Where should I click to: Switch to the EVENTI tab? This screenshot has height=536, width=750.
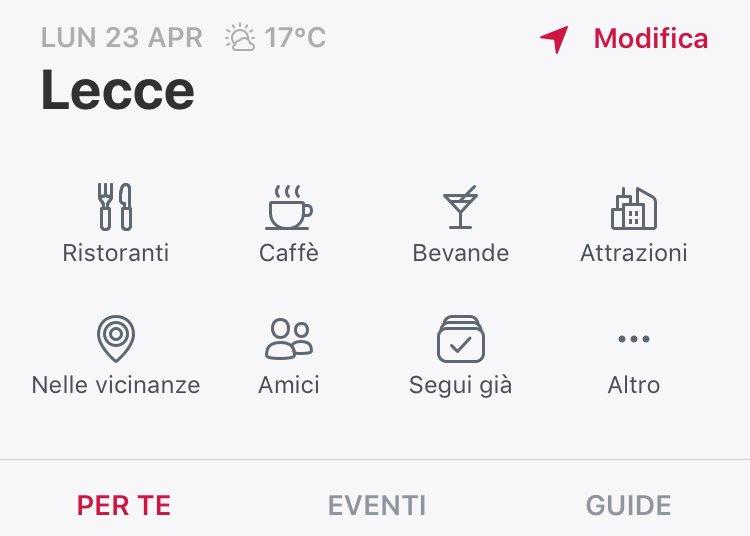pos(377,505)
